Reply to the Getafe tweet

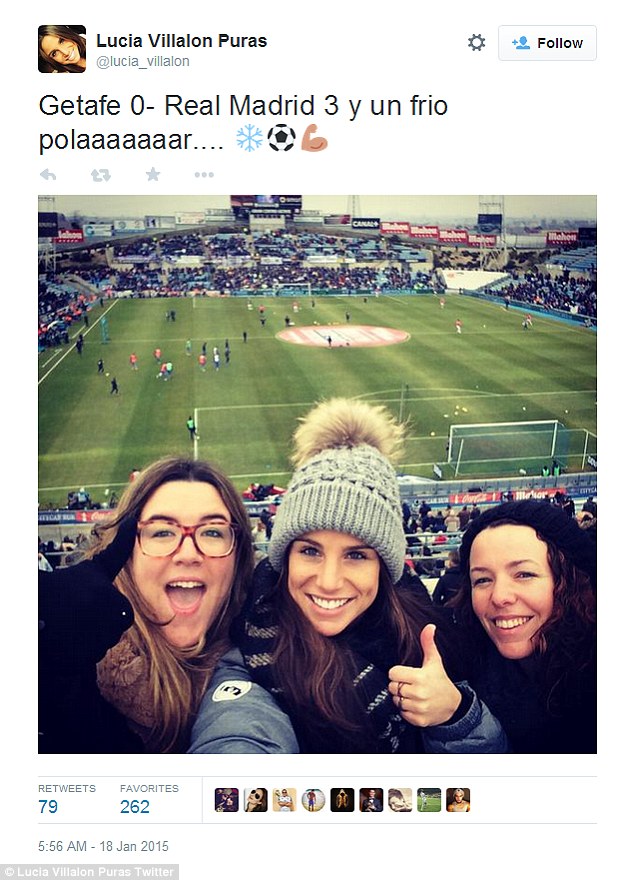48,175
